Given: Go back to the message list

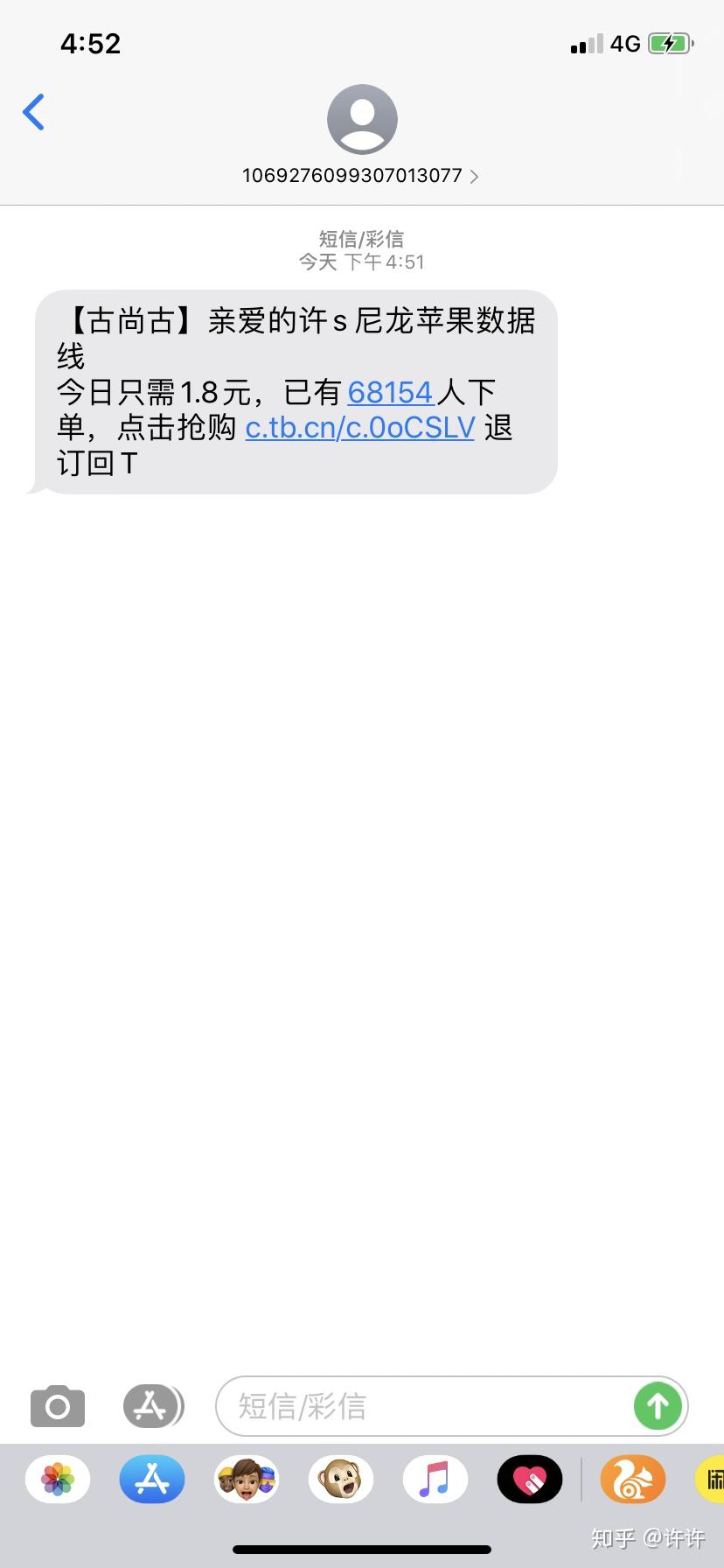Looking at the screenshot, I should [x=33, y=113].
